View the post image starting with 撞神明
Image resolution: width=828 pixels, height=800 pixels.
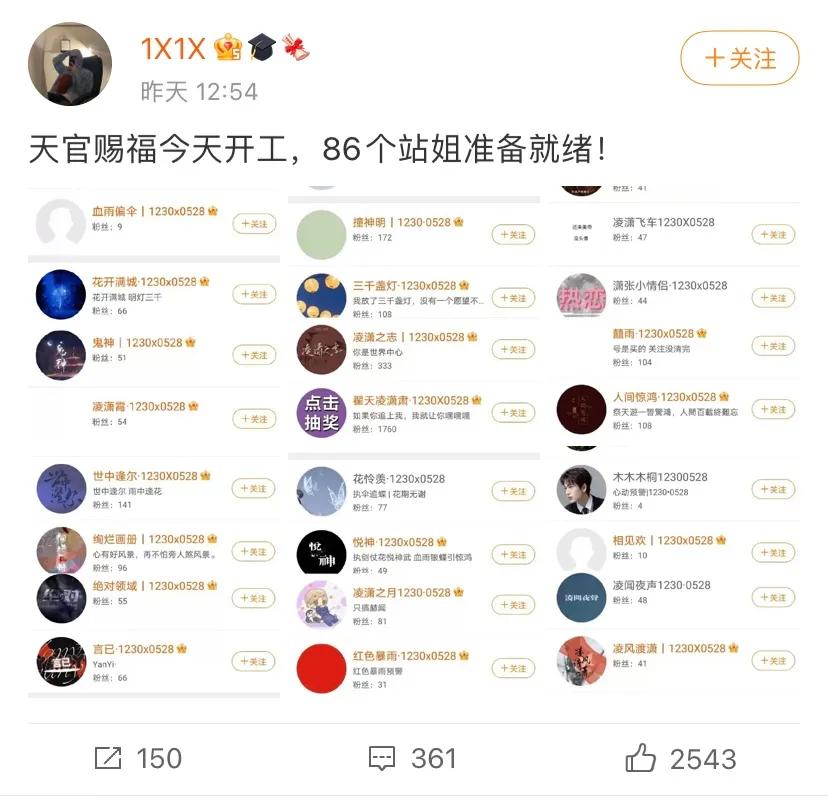pyautogui.click(x=414, y=440)
